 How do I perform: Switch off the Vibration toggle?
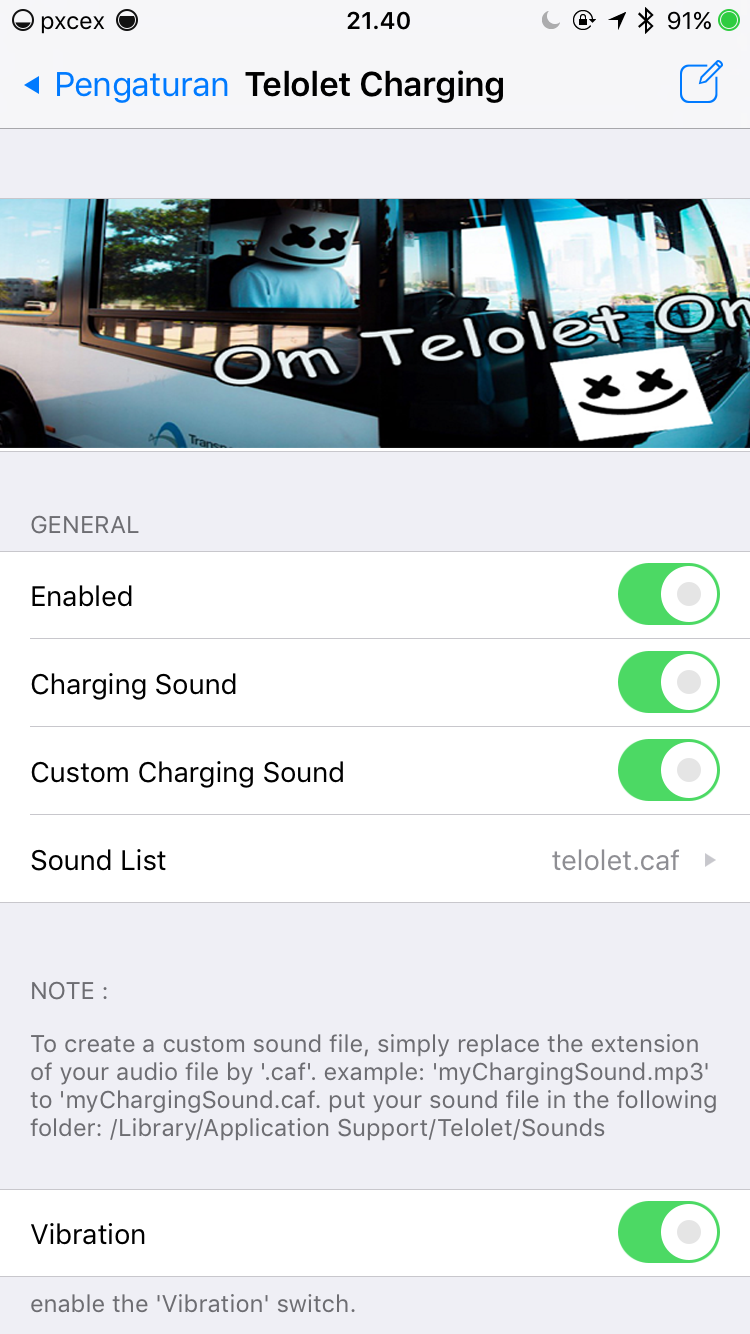[x=669, y=1233]
